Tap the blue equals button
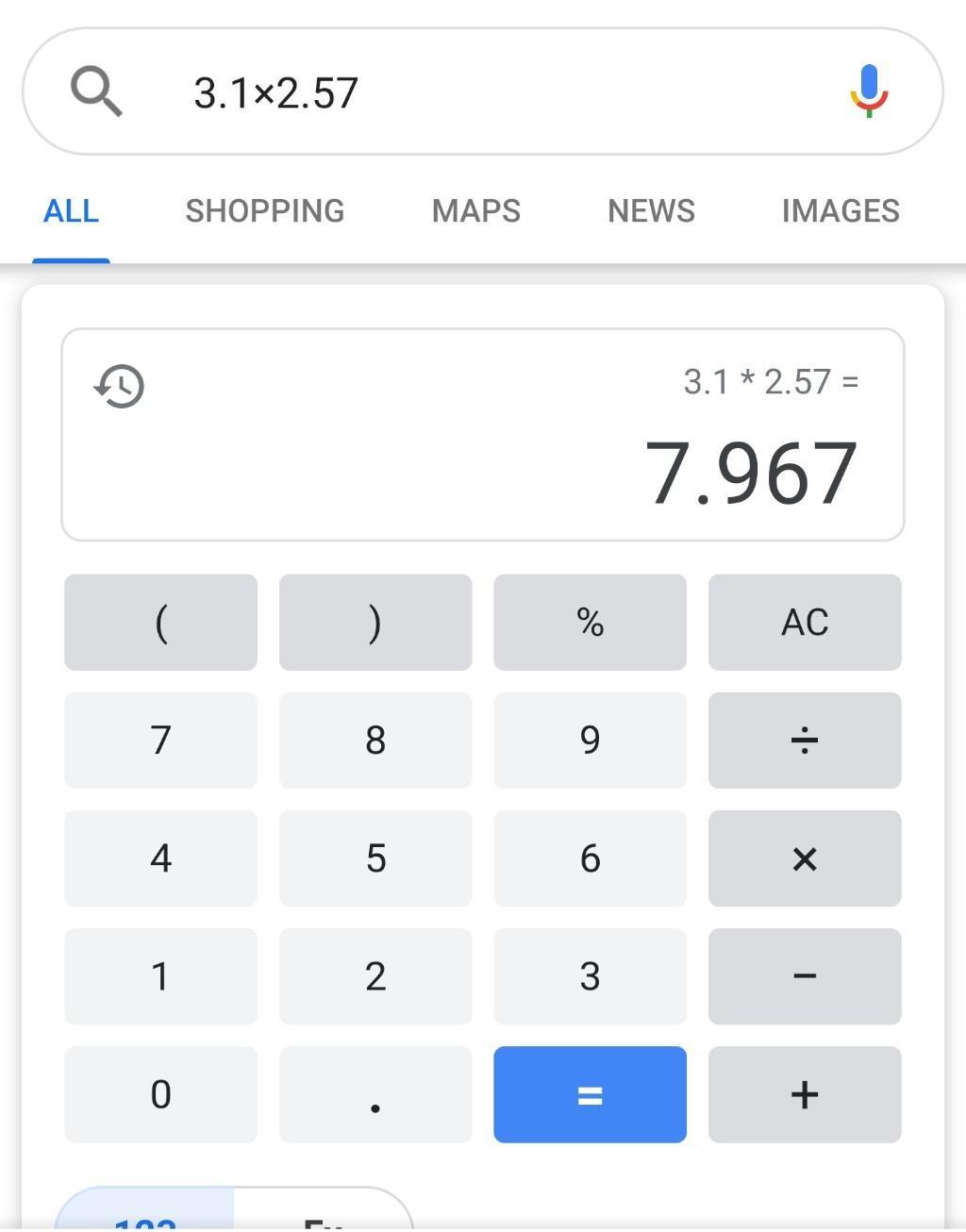Image resolution: width=966 pixels, height=1232 pixels. coord(590,1094)
